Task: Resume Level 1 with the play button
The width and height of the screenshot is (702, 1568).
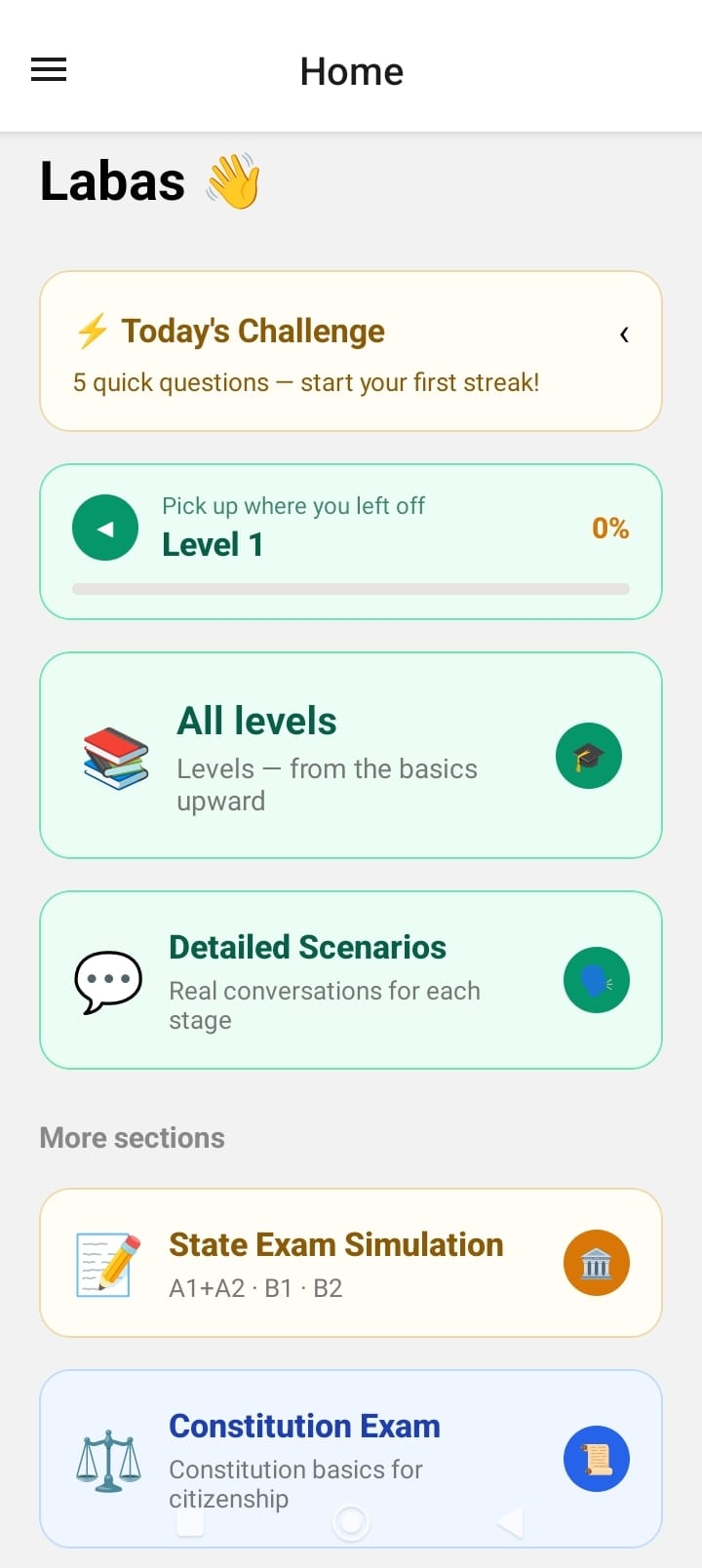Action: coord(105,528)
